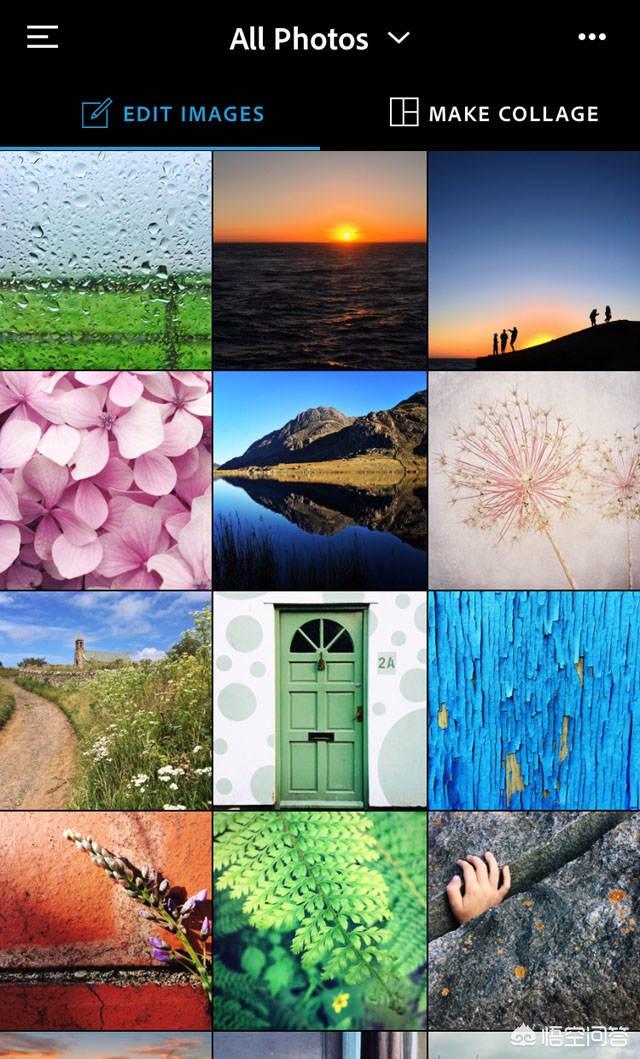The width and height of the screenshot is (640, 1059).
Task: Select the dried allium flower photo
Action: click(x=534, y=480)
